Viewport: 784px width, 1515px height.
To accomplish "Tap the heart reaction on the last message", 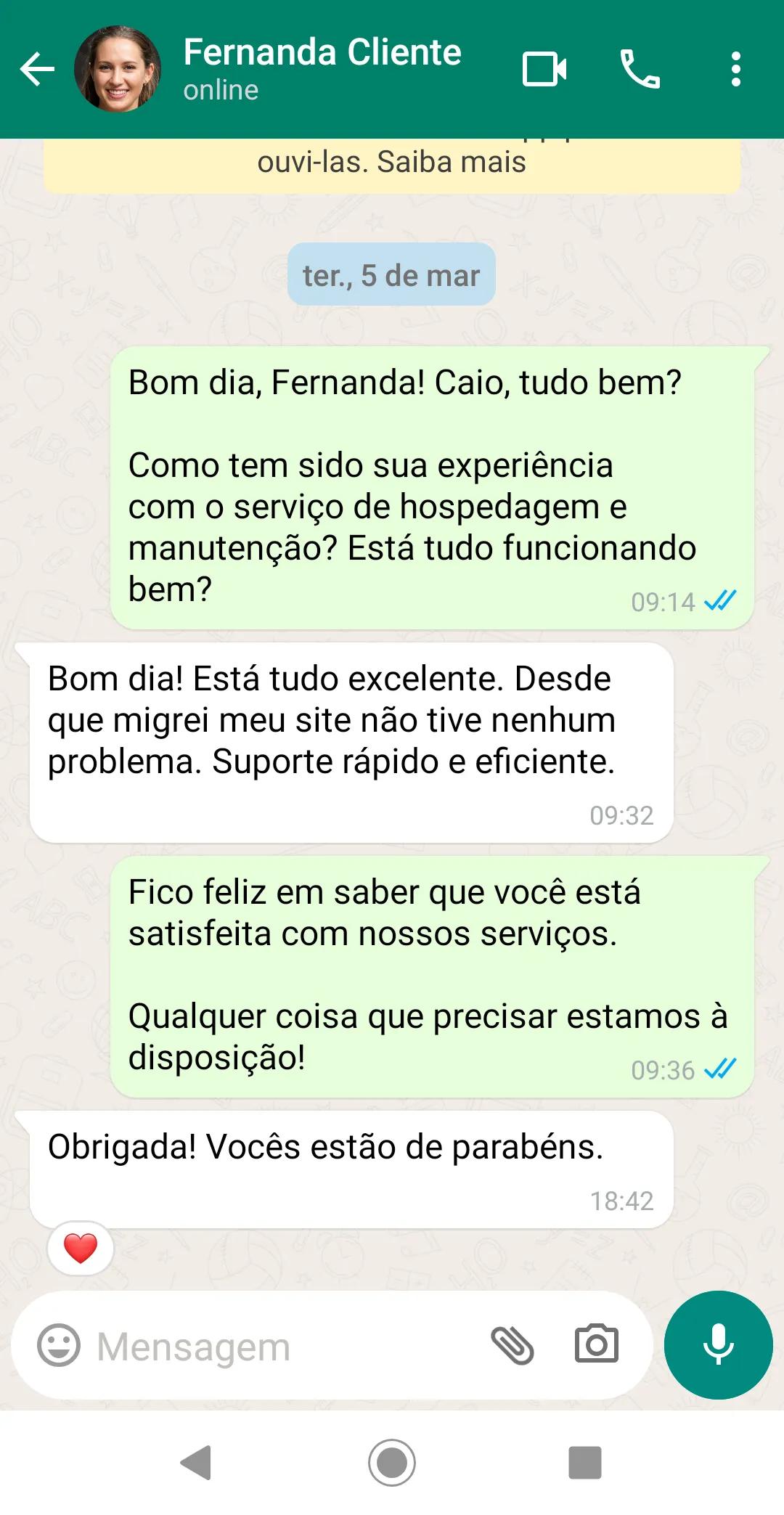I will pos(81,1247).
